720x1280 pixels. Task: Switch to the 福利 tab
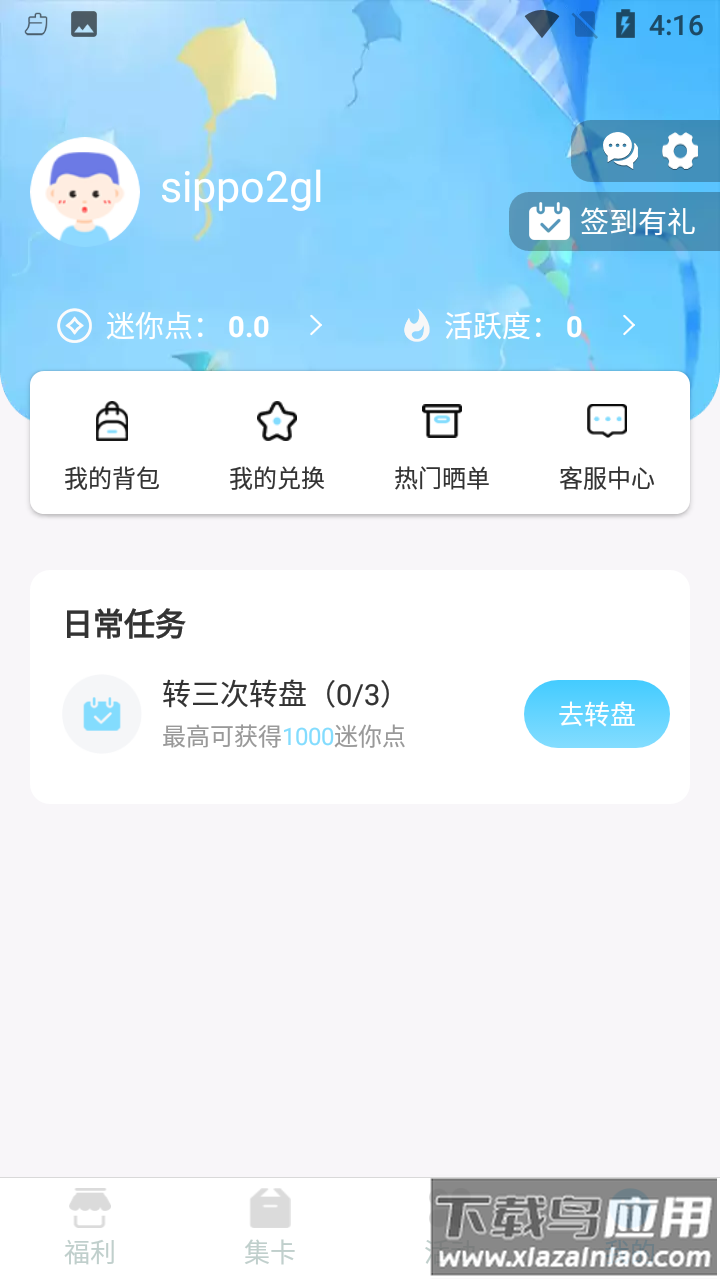click(x=90, y=1225)
